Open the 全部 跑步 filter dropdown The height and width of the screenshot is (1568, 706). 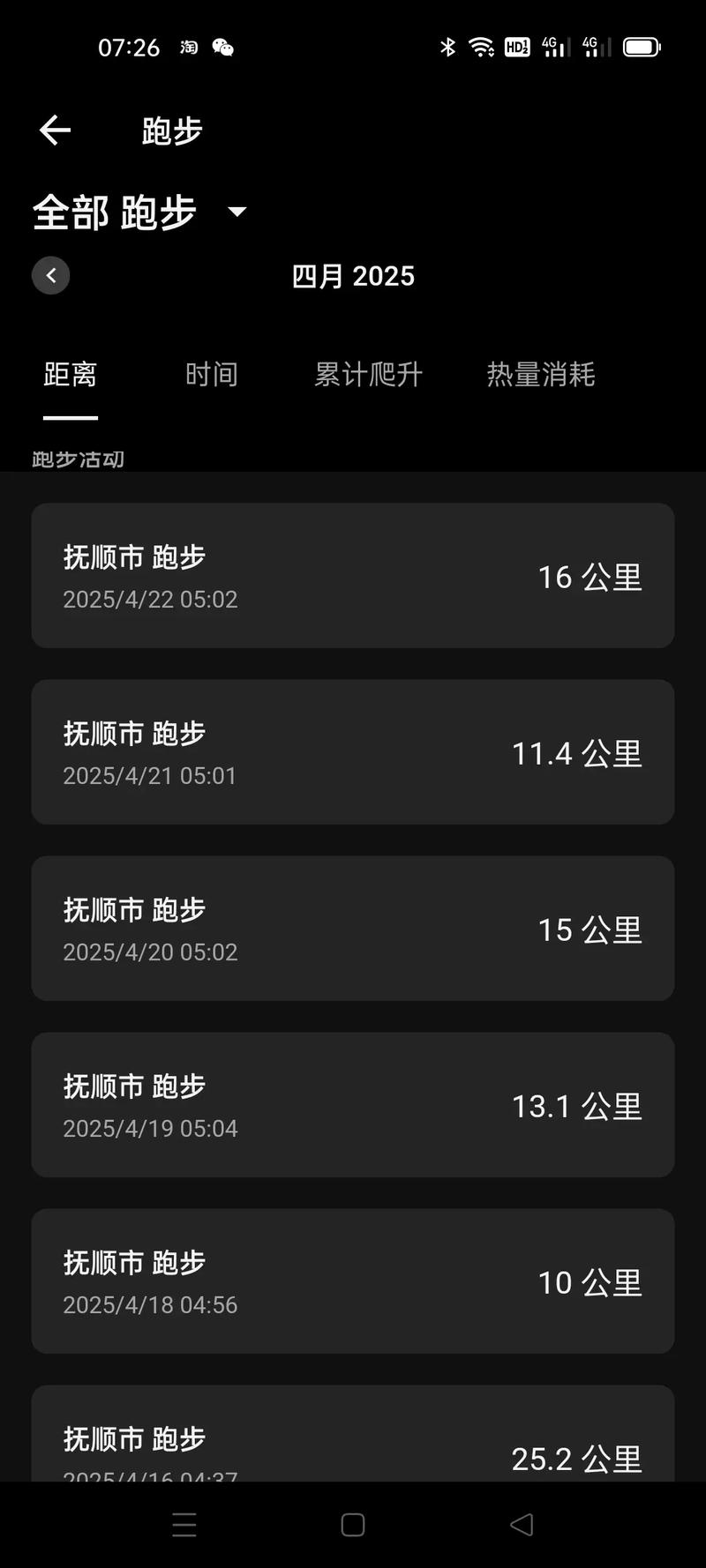pyautogui.click(x=115, y=213)
